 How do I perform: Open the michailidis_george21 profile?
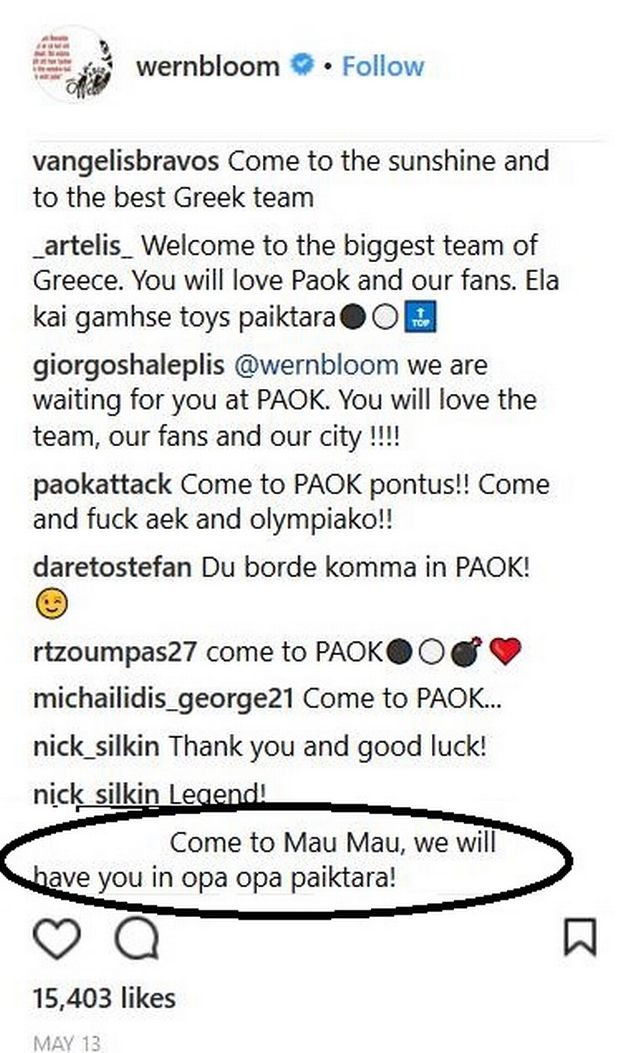point(164,698)
